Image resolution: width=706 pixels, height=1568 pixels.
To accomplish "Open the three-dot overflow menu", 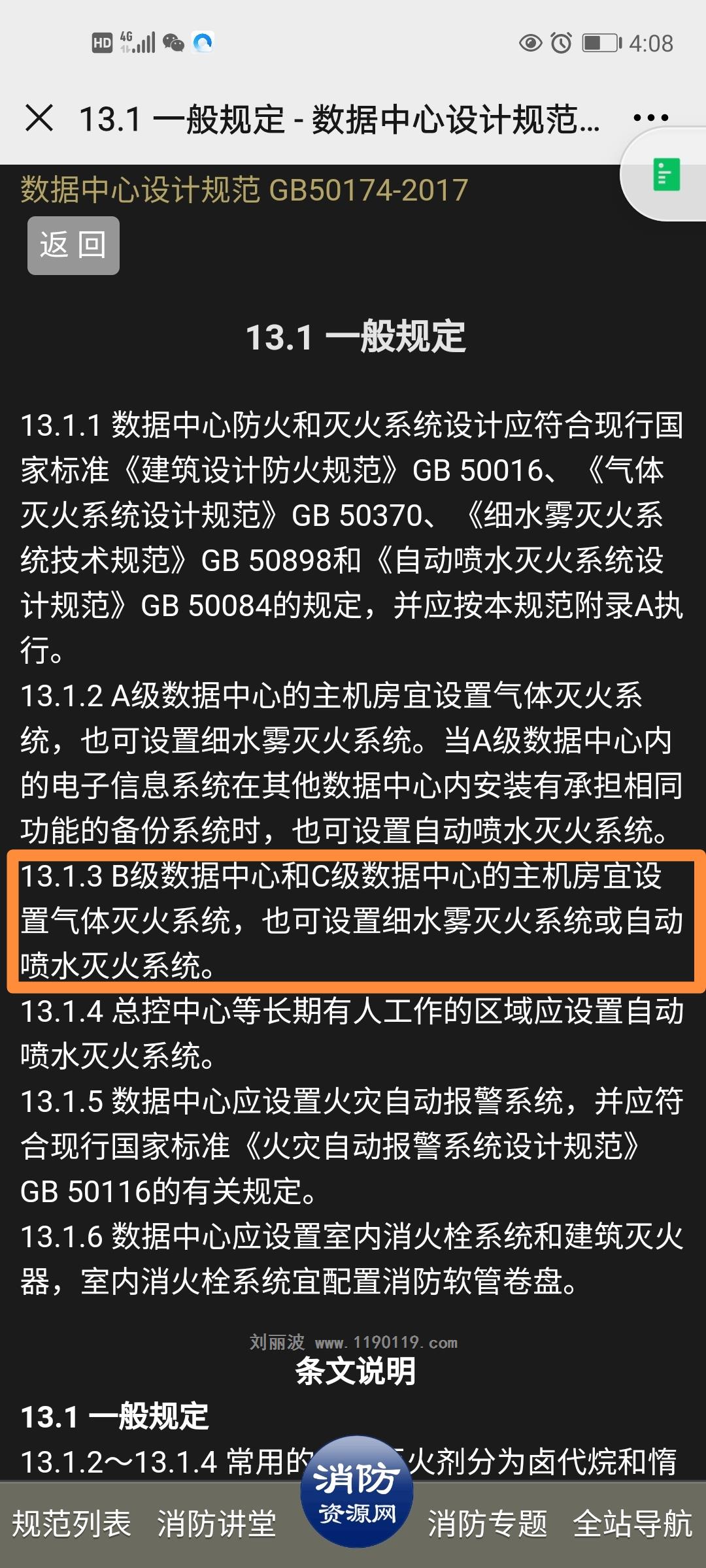I will [x=650, y=118].
